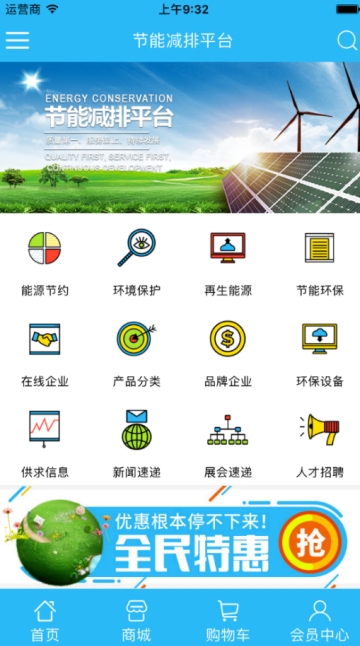Open 供求信息 page

click(x=45, y=444)
